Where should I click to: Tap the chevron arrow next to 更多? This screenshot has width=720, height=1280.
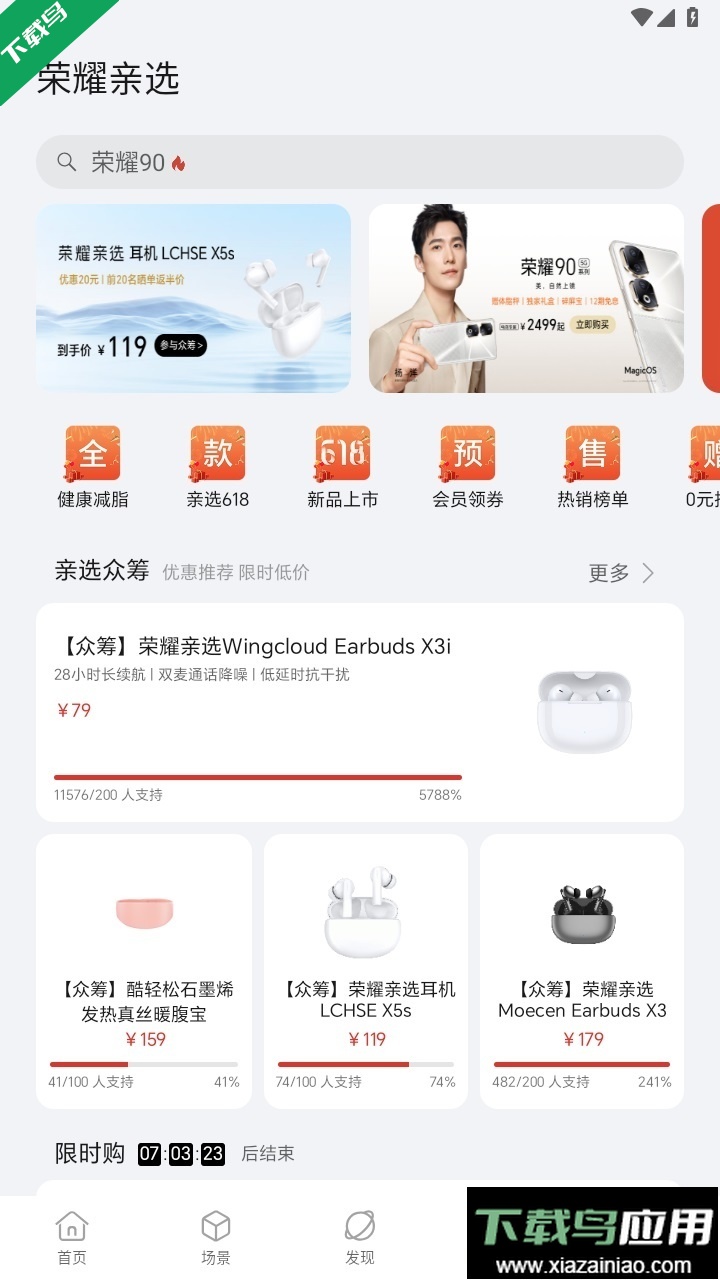click(648, 572)
